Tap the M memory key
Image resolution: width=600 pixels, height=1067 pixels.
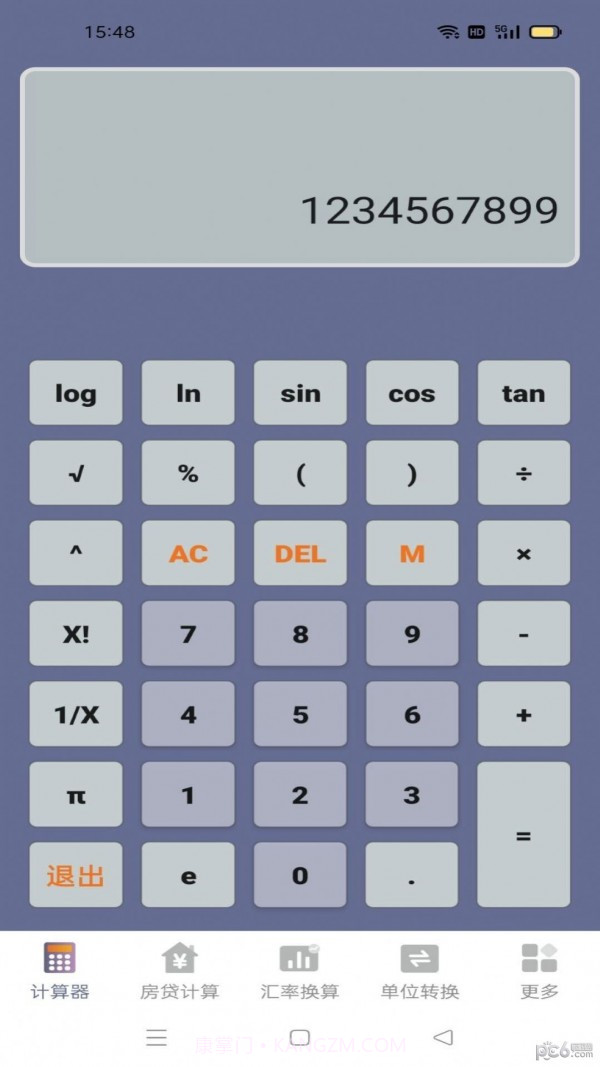412,553
